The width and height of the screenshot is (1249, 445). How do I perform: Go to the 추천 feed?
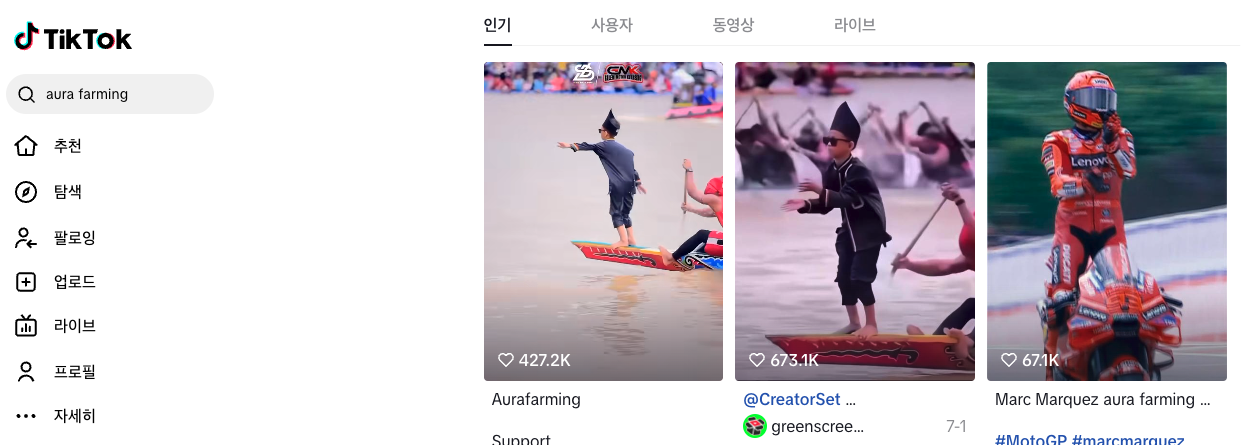click(67, 146)
